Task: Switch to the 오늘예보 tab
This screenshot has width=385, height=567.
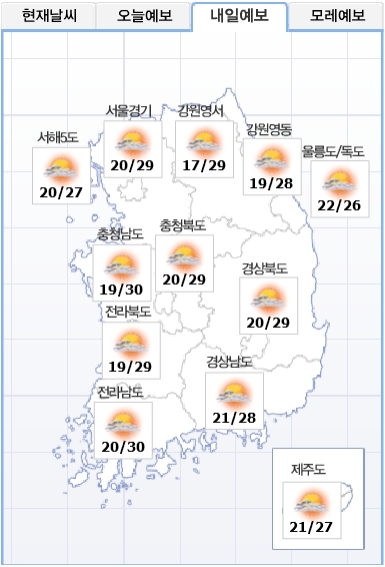Action: [144, 16]
